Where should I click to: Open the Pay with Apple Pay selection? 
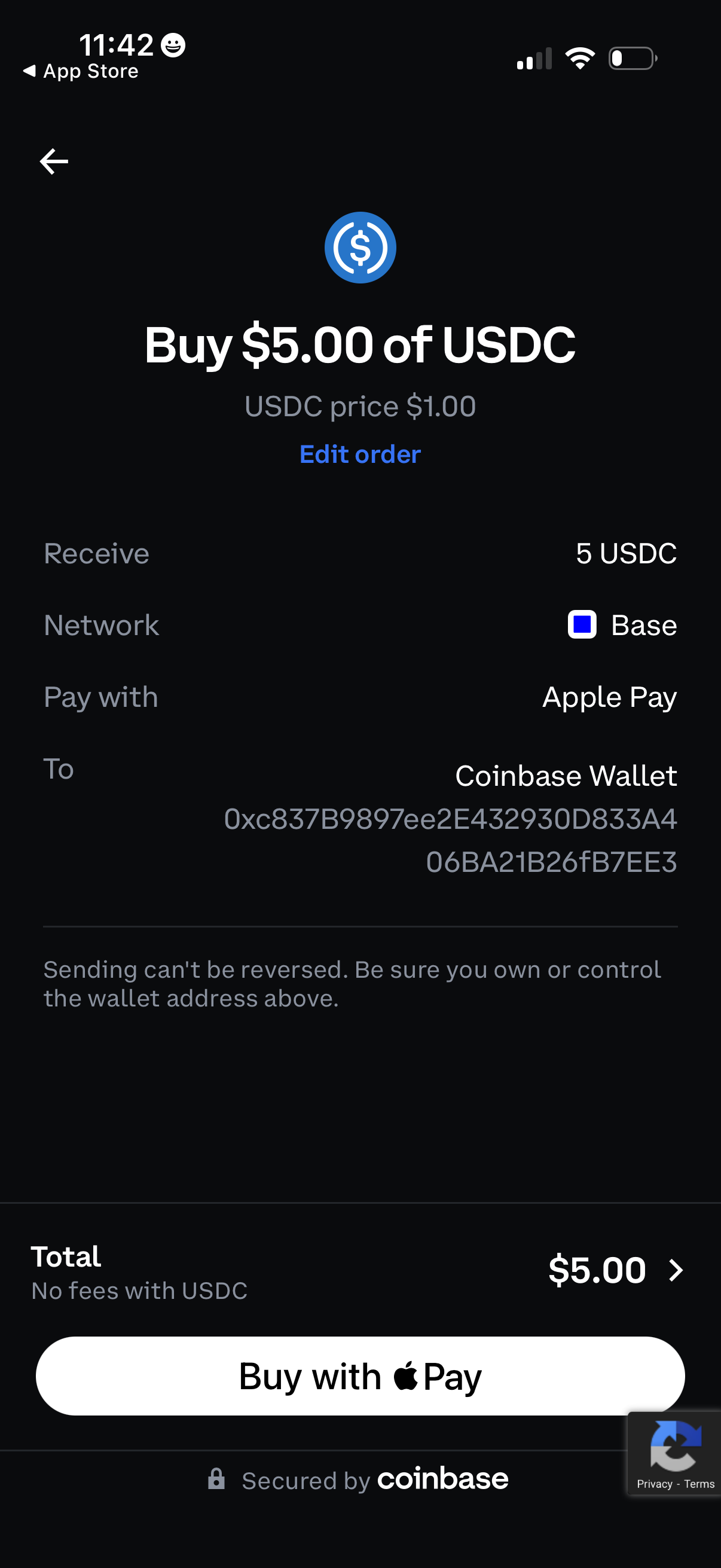pyautogui.click(x=609, y=697)
